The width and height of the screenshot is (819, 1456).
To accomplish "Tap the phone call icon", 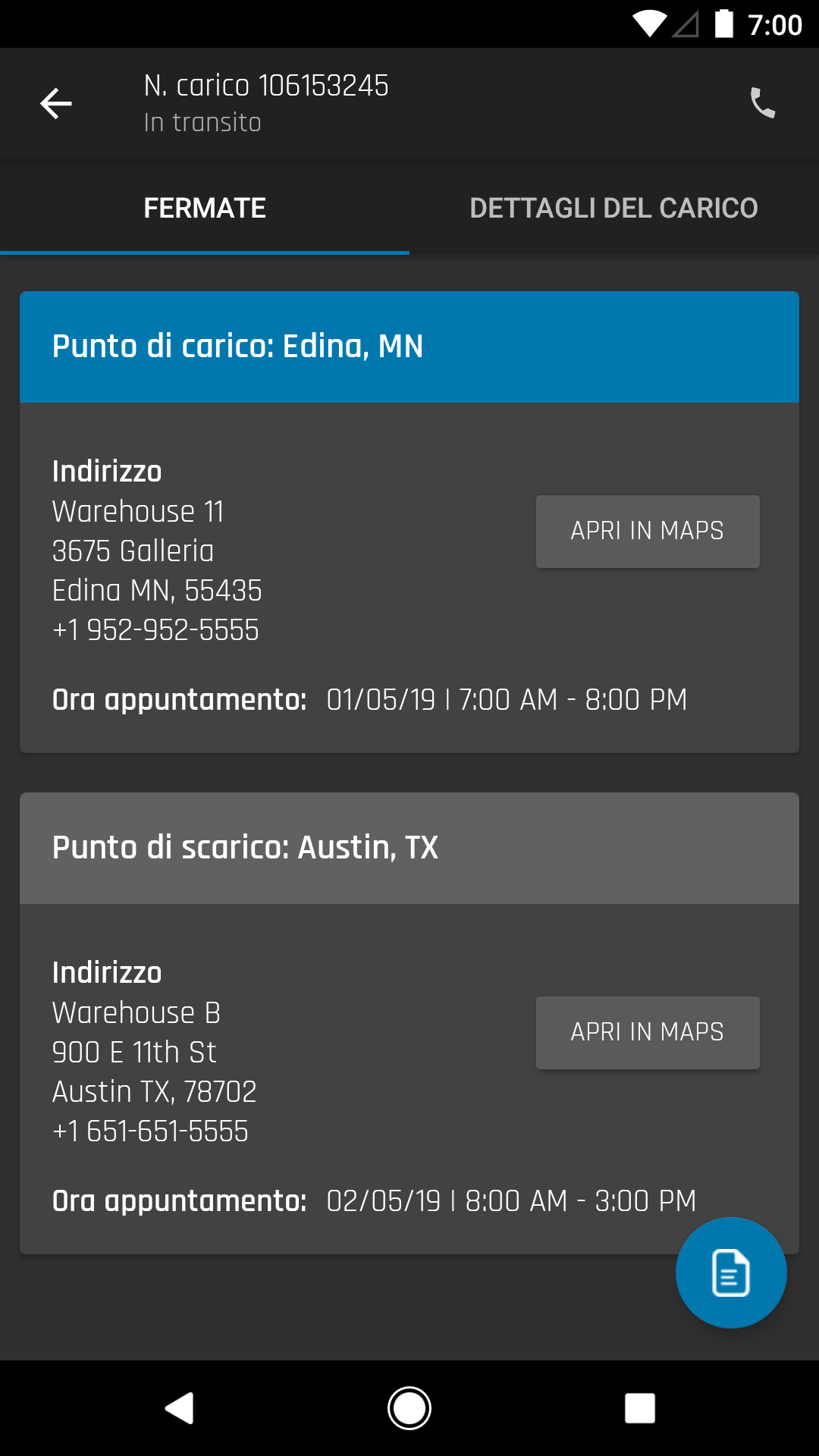I will pos(763,103).
